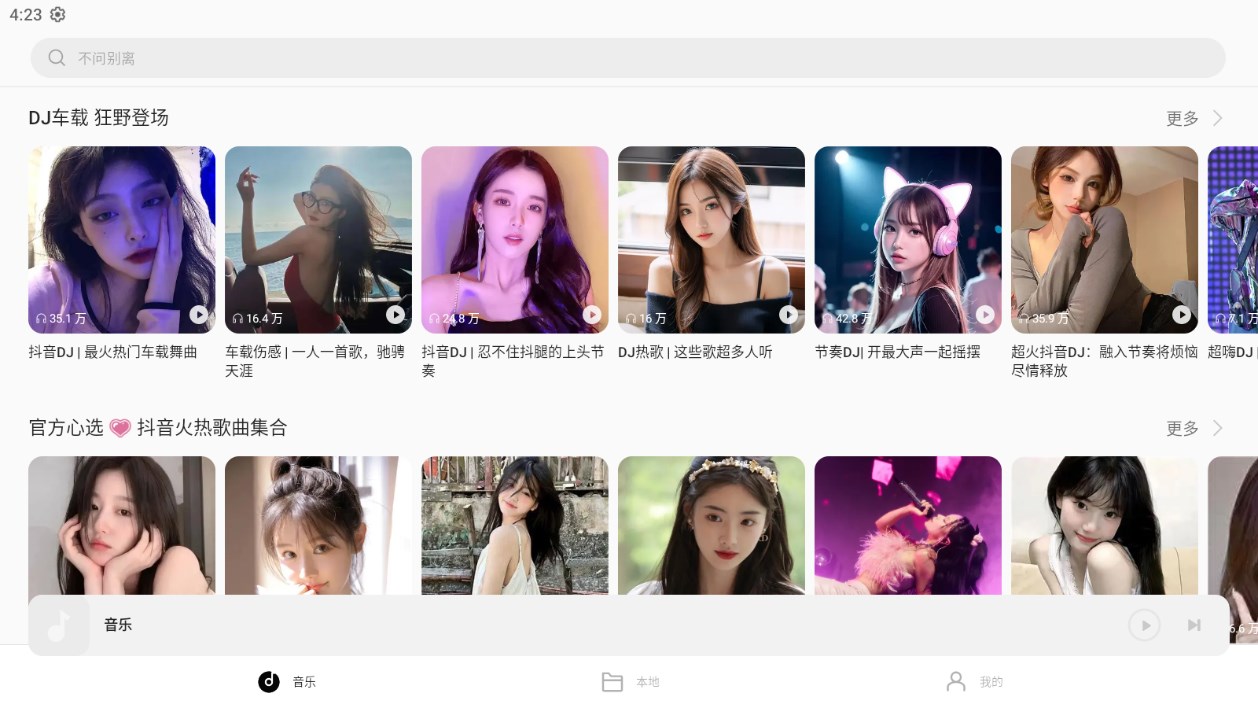
Task: Open the search box showing 不问别离
Action: coord(627,58)
